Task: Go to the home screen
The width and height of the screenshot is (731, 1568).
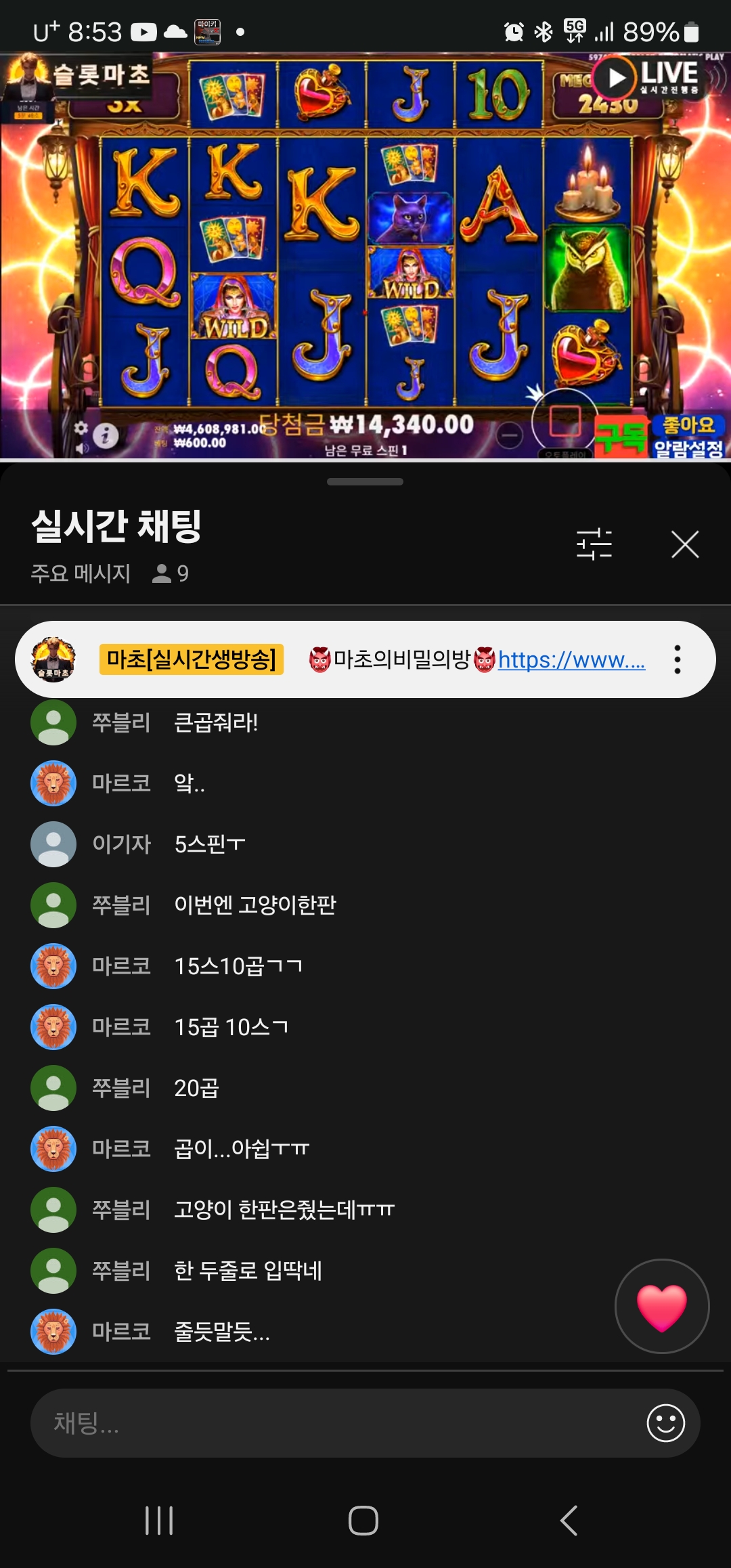Action: [x=363, y=1521]
